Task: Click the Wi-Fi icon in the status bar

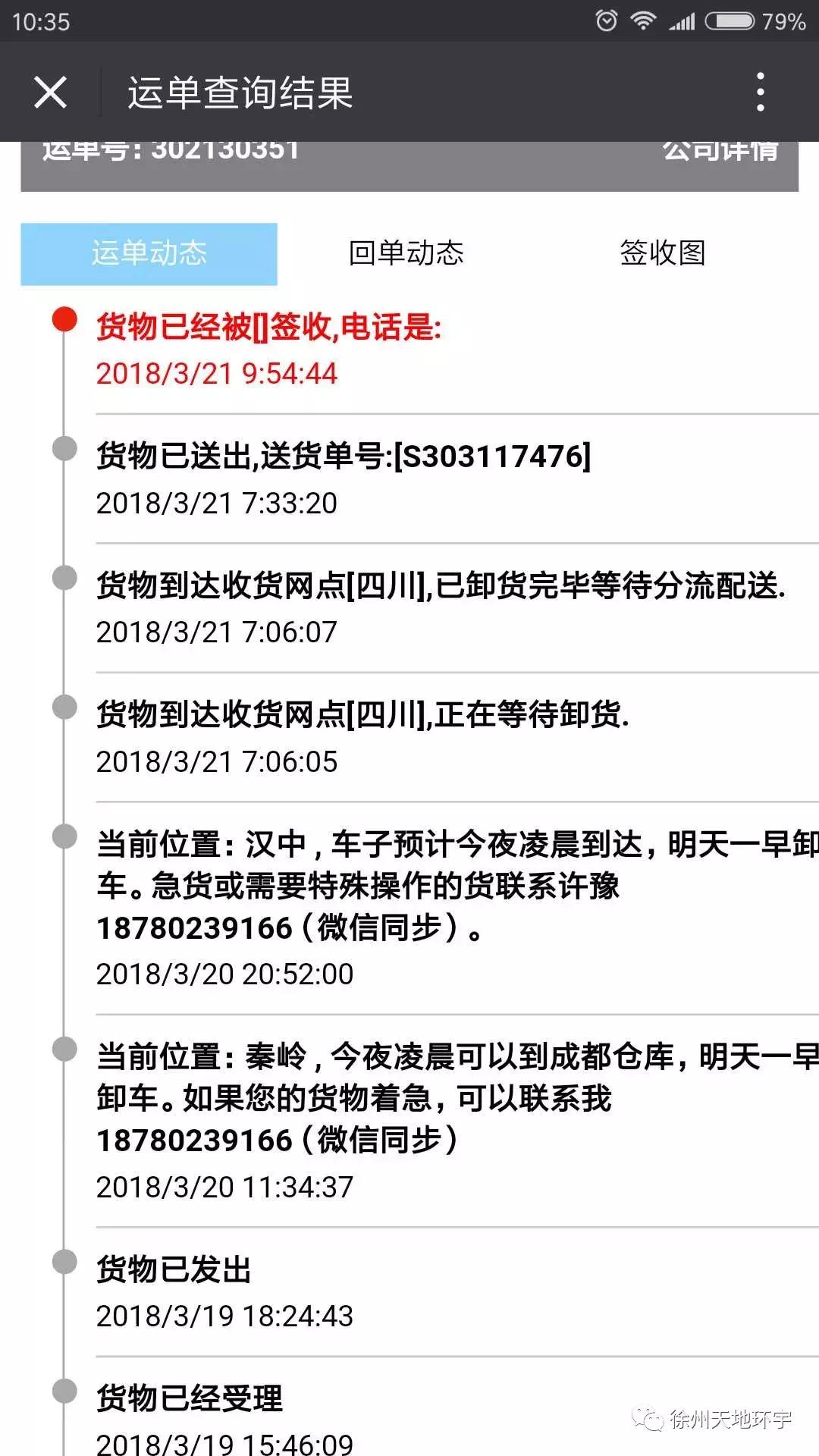Action: pyautogui.click(x=641, y=20)
